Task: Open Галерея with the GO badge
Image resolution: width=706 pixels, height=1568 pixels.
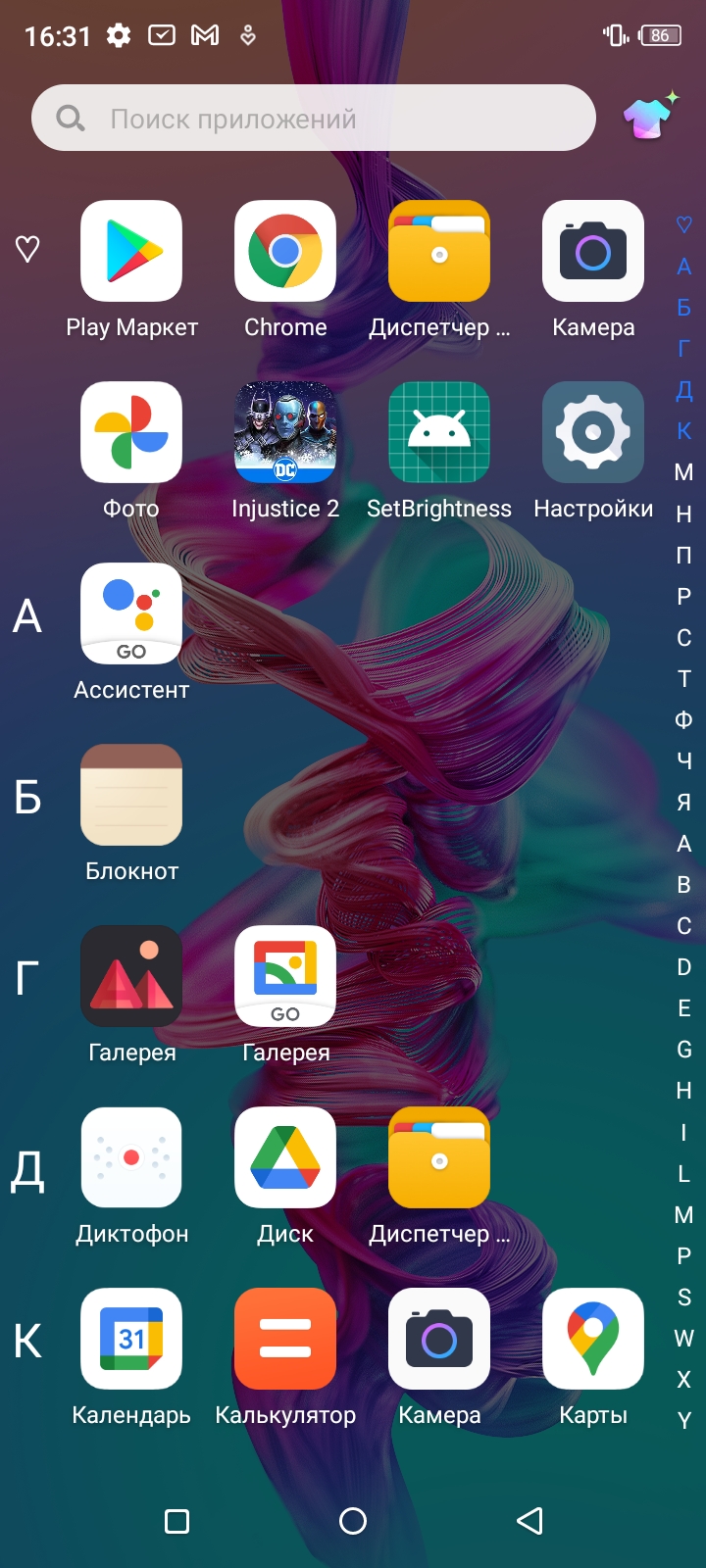Action: coord(285,976)
